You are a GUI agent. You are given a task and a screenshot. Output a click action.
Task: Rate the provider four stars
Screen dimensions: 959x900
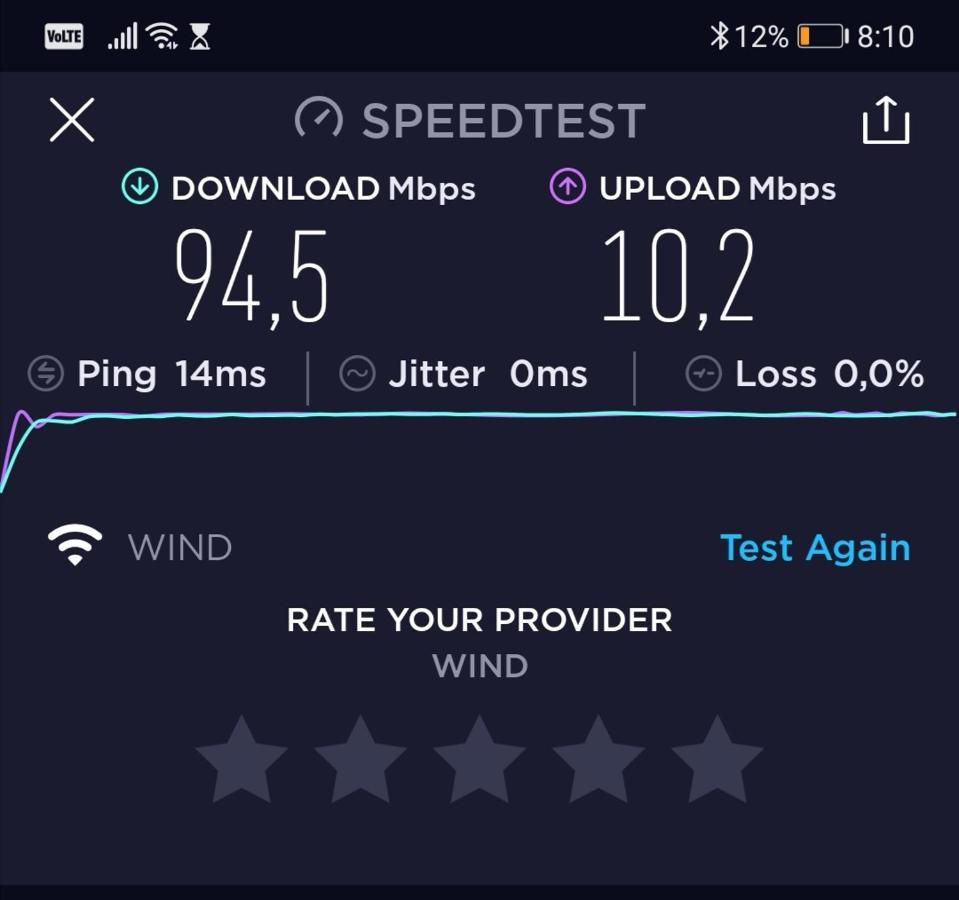(598, 759)
